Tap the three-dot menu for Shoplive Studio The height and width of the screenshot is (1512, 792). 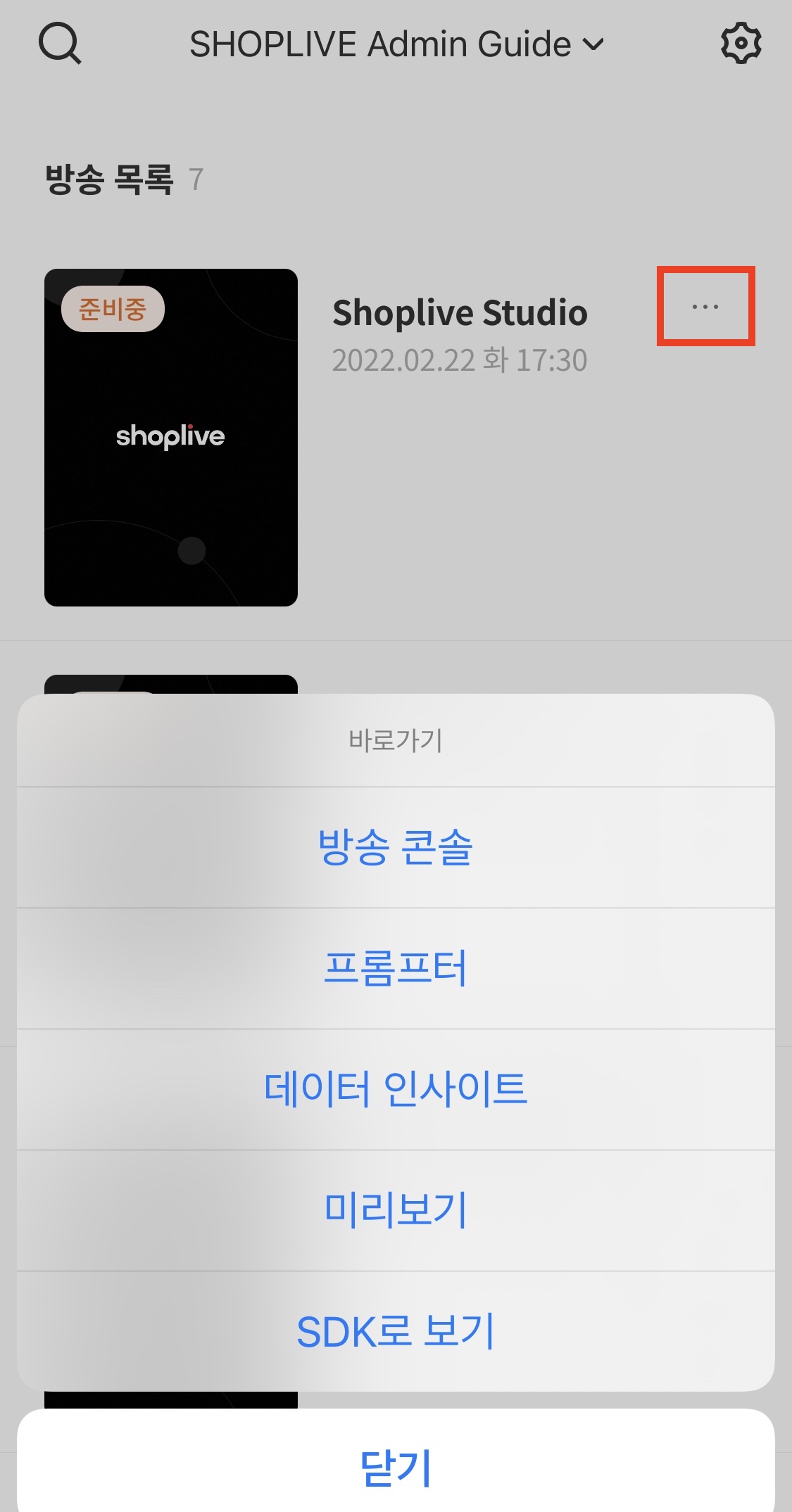(705, 307)
